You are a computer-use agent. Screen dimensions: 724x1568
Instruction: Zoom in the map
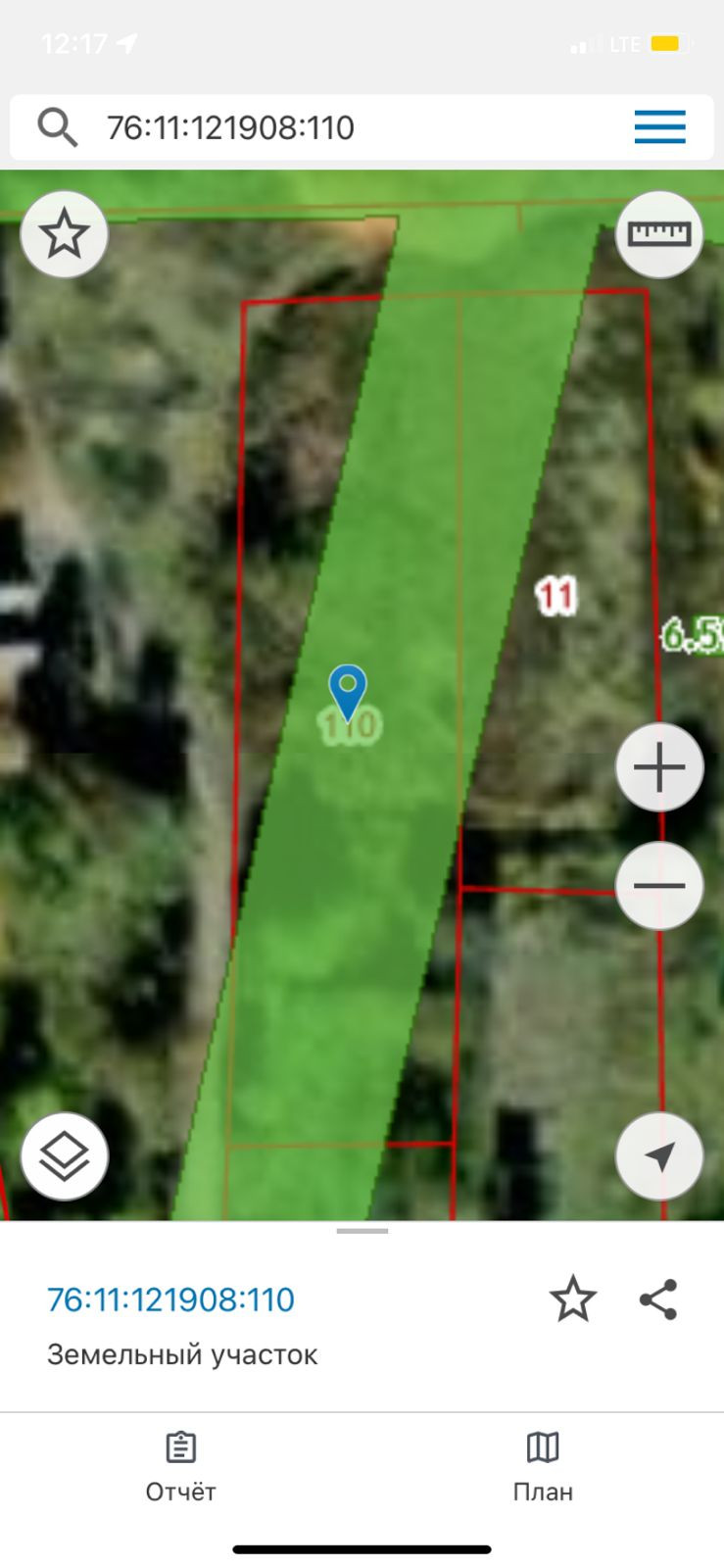pyautogui.click(x=659, y=767)
